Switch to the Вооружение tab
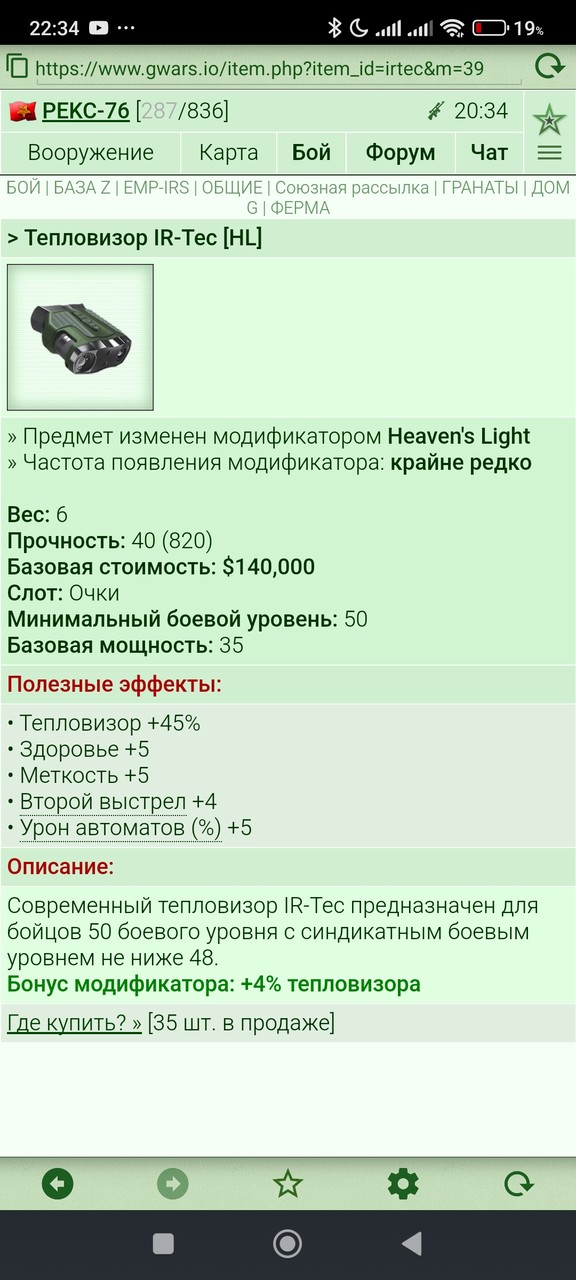This screenshot has height=1280, width=576. click(x=91, y=153)
